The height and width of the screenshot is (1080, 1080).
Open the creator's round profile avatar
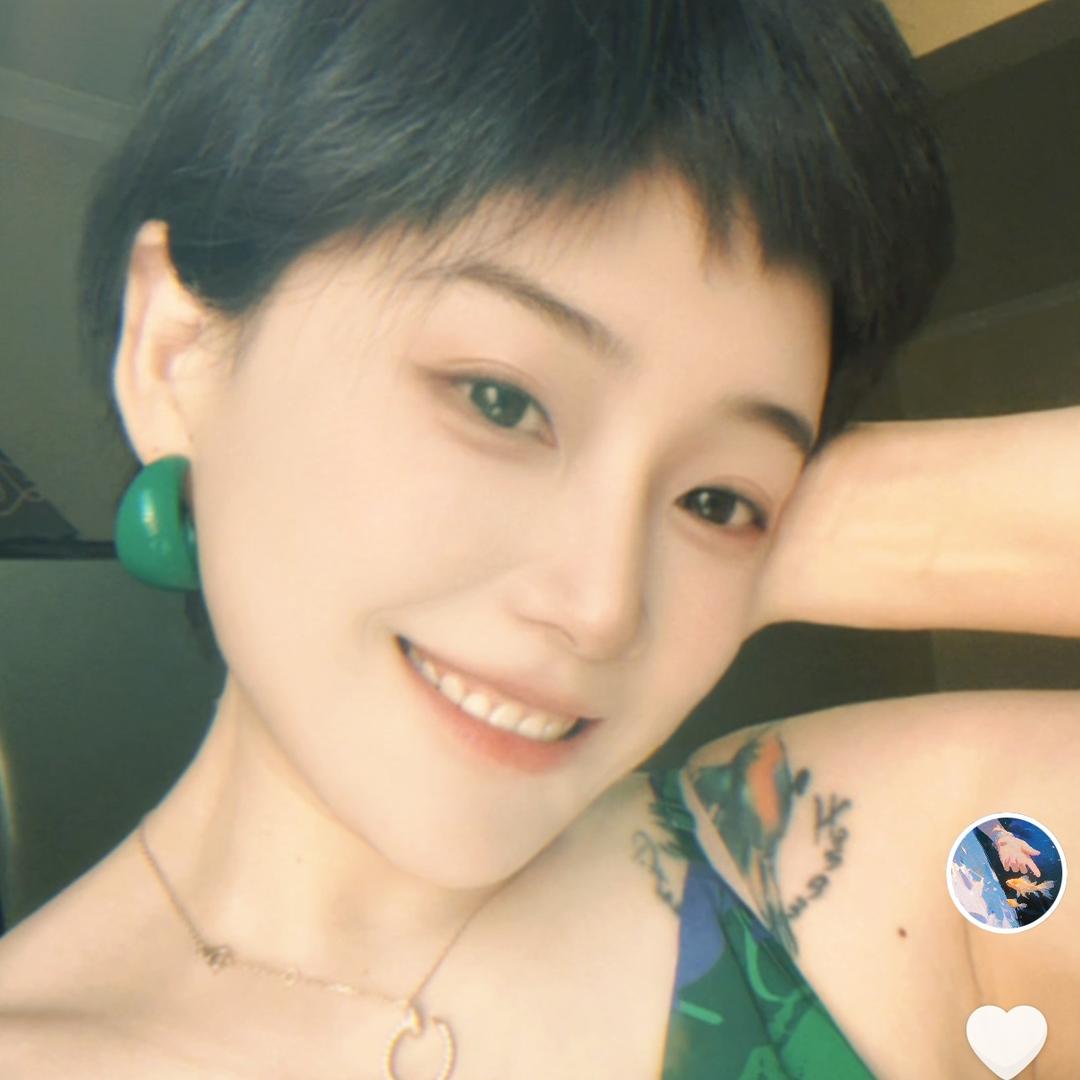[x=1006, y=872]
